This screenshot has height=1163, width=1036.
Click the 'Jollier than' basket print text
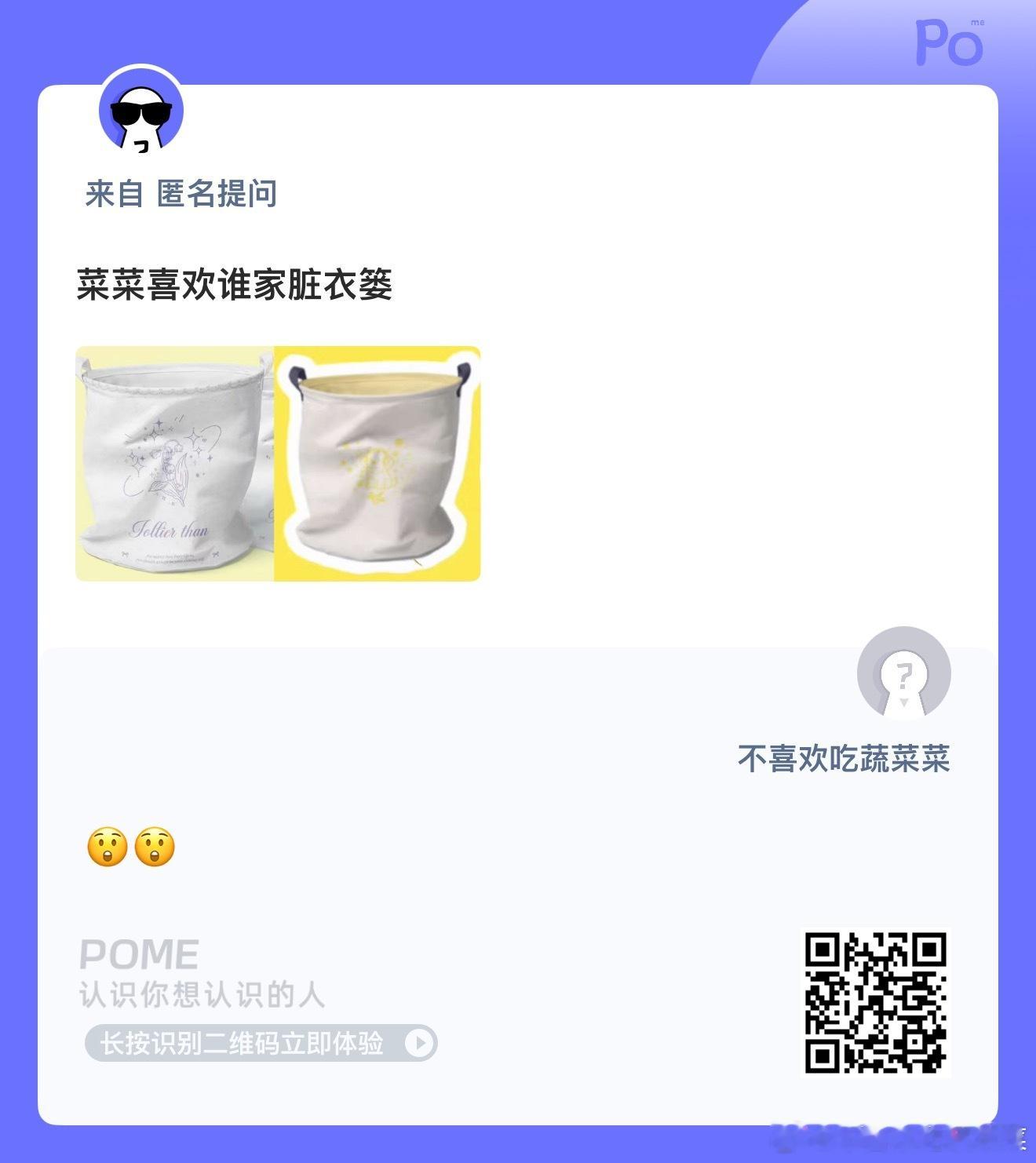pyautogui.click(x=171, y=531)
